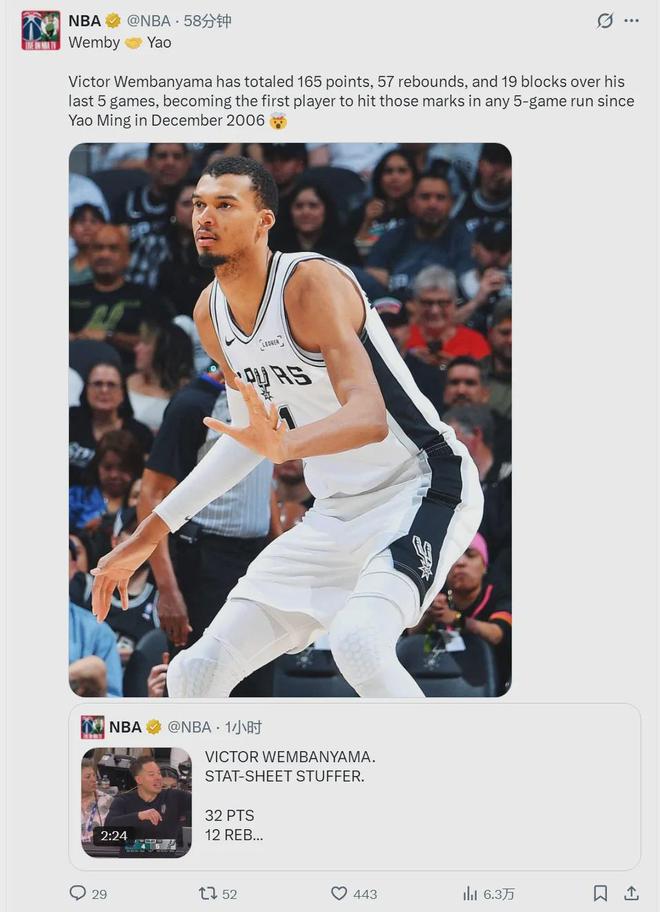Repost the NBA Wemby post
The width and height of the screenshot is (660, 912).
(208, 893)
